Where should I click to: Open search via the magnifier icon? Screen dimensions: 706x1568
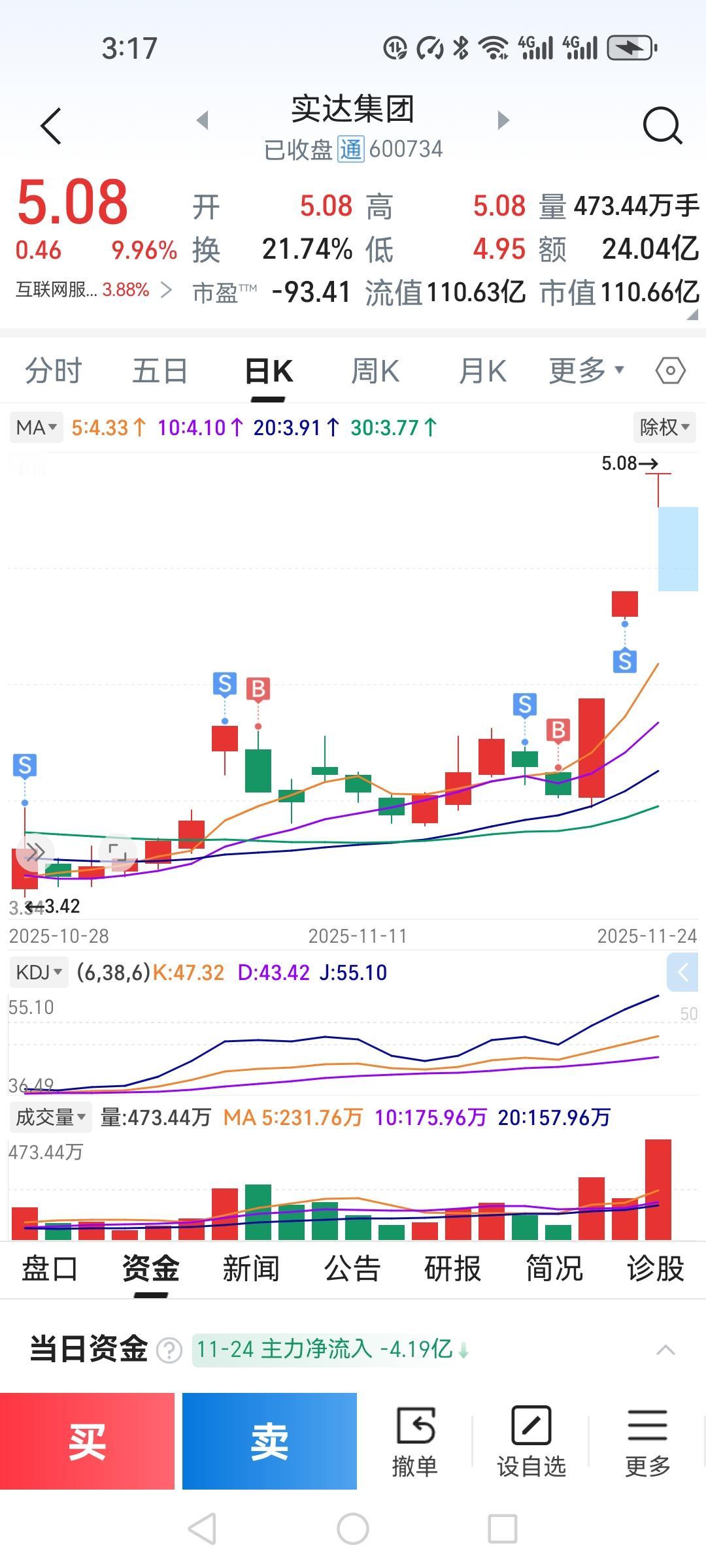coord(663,127)
